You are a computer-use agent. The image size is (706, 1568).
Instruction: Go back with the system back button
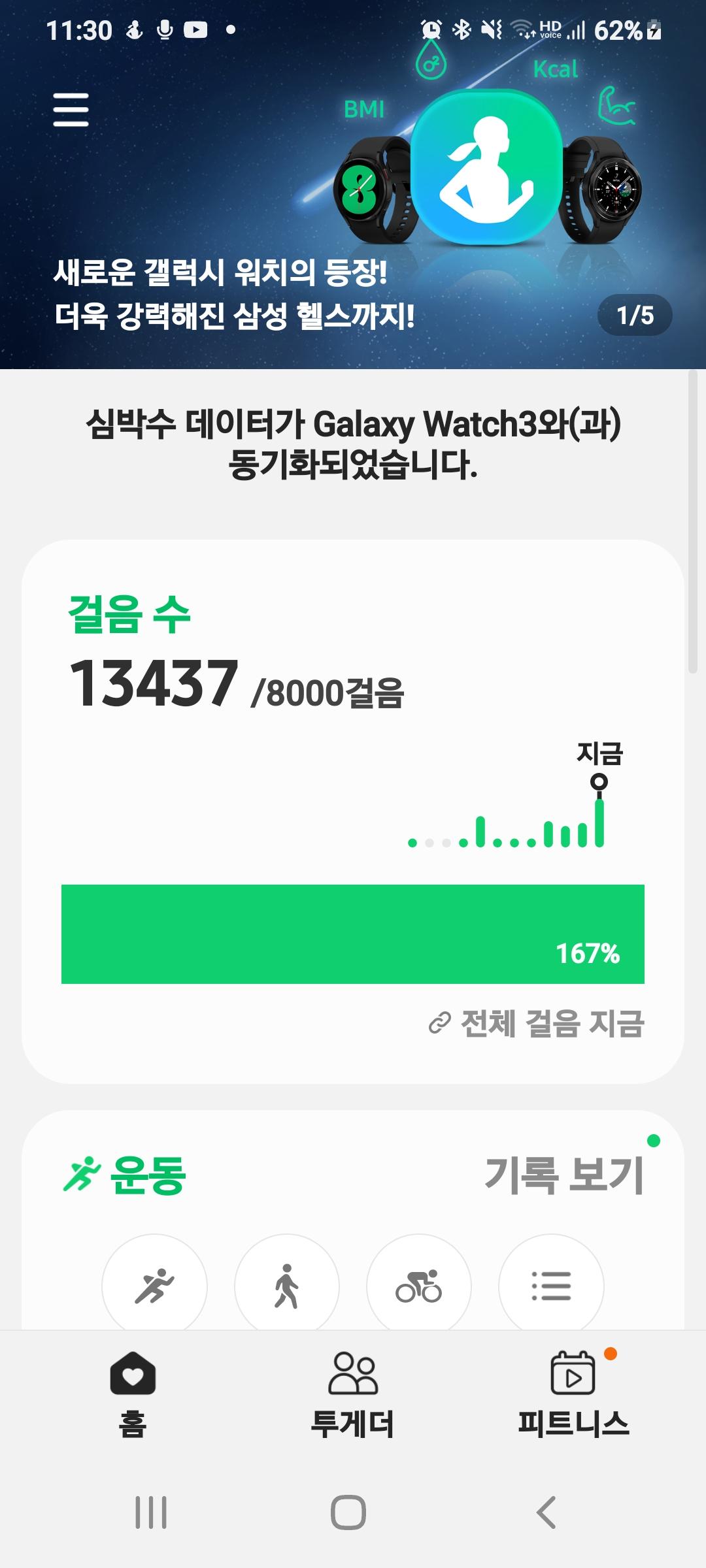point(546,1512)
